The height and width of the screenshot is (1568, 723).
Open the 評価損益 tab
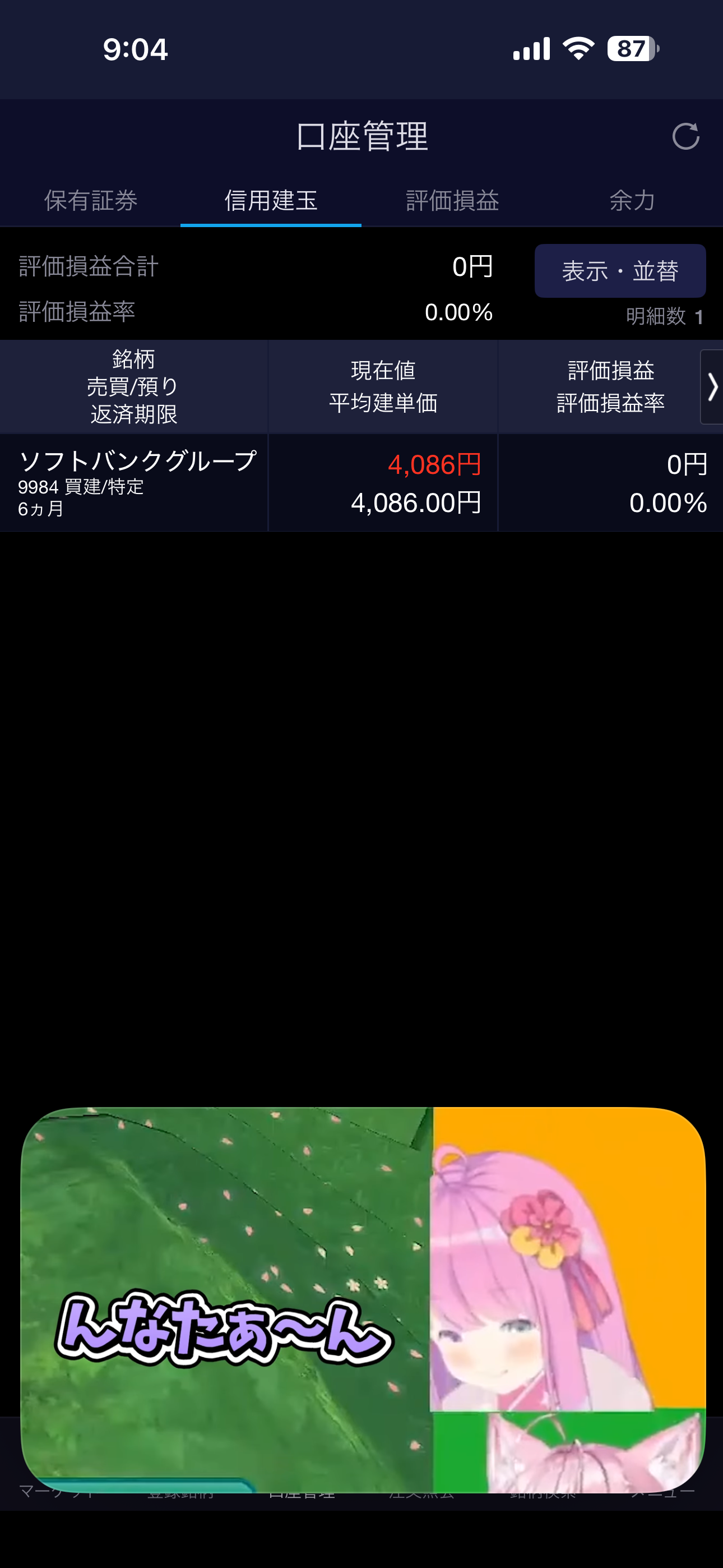(452, 200)
